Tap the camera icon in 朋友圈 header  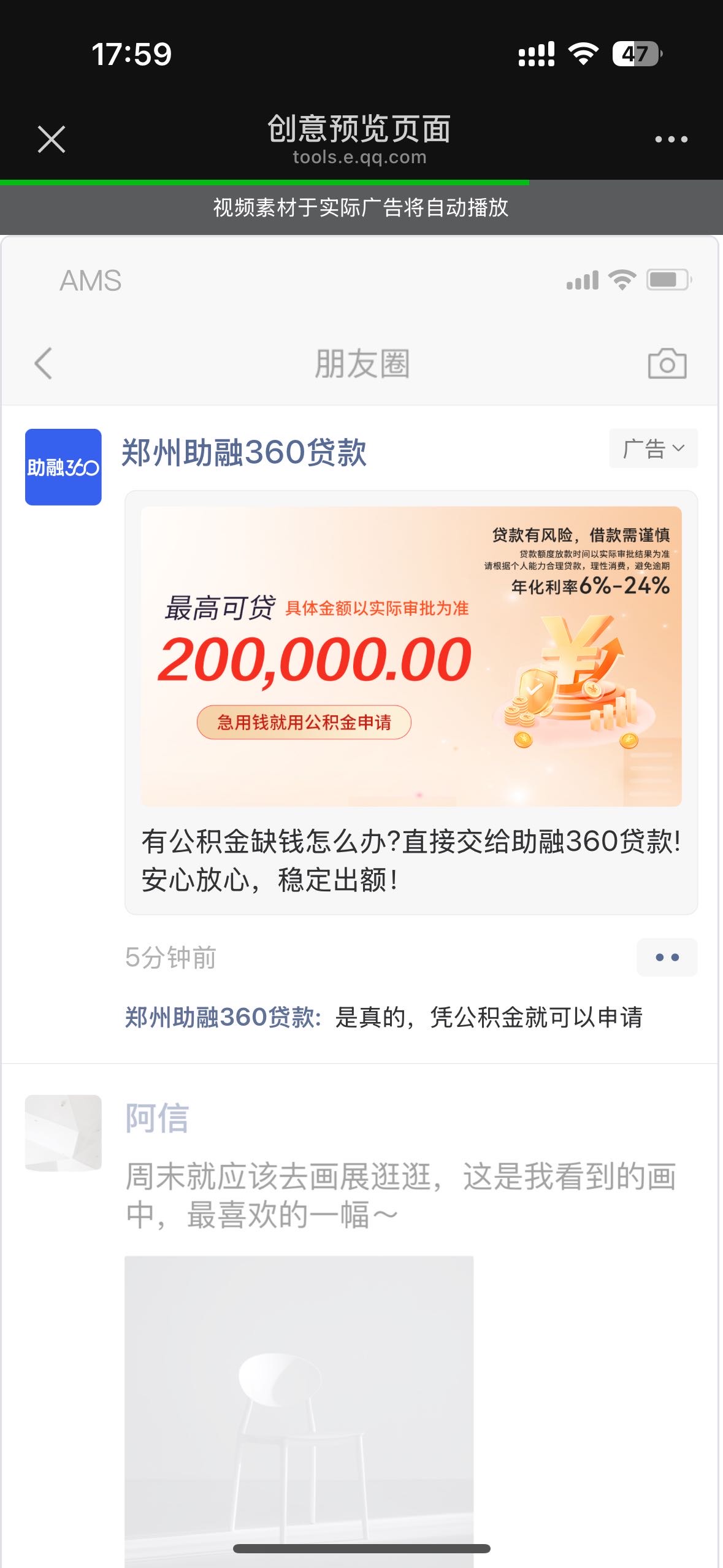tap(667, 364)
